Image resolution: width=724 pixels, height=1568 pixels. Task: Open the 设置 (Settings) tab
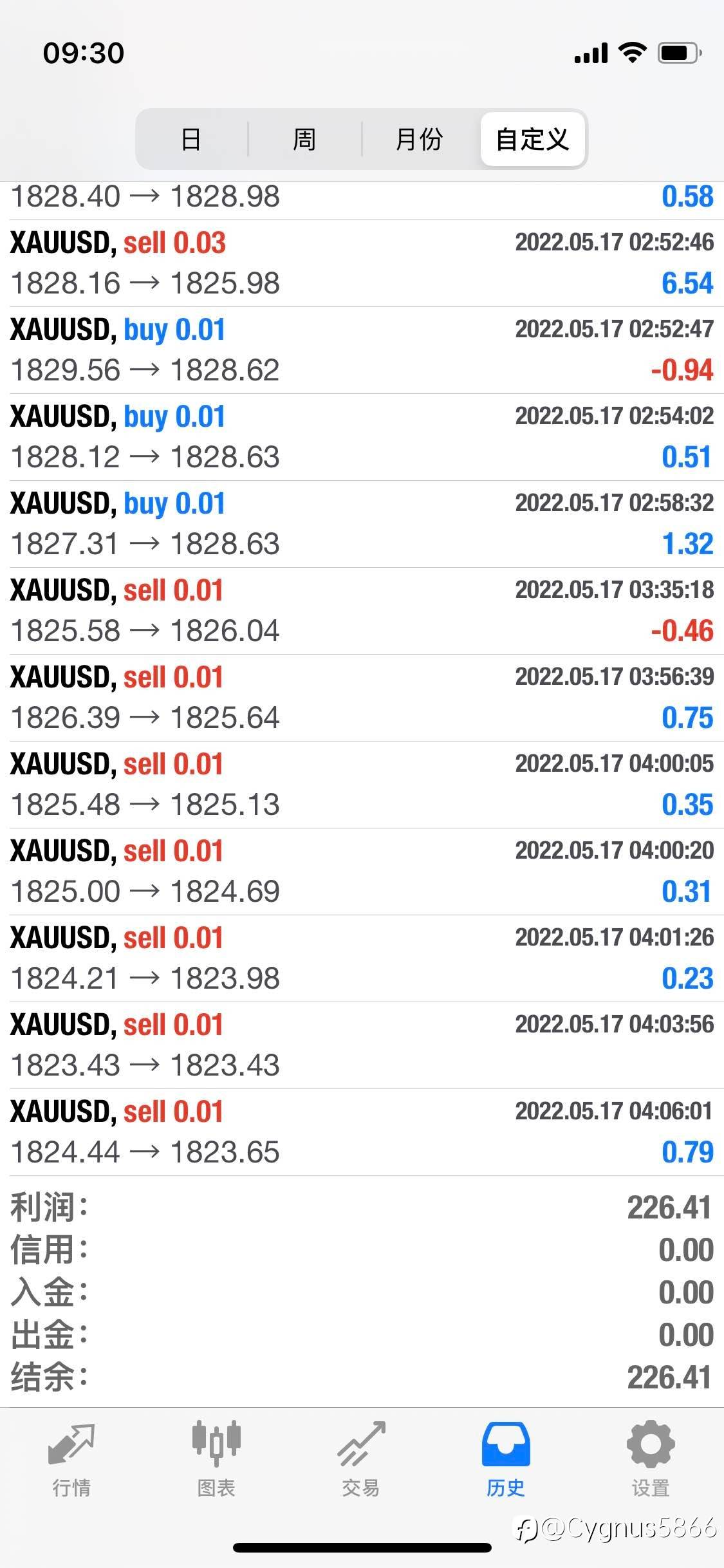[x=651, y=1460]
